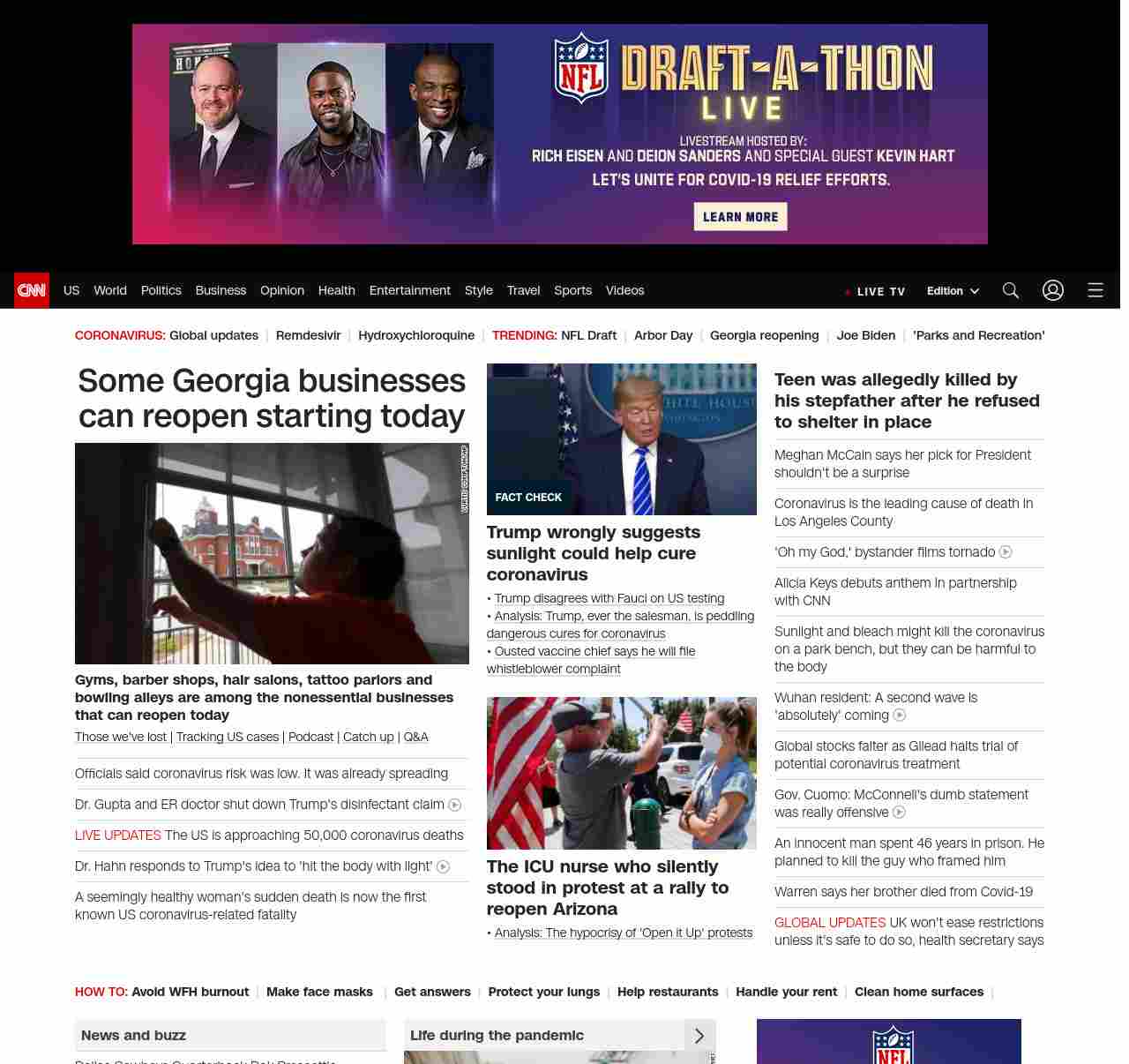Open the Remdesivir coronavirus topic

pyautogui.click(x=308, y=335)
